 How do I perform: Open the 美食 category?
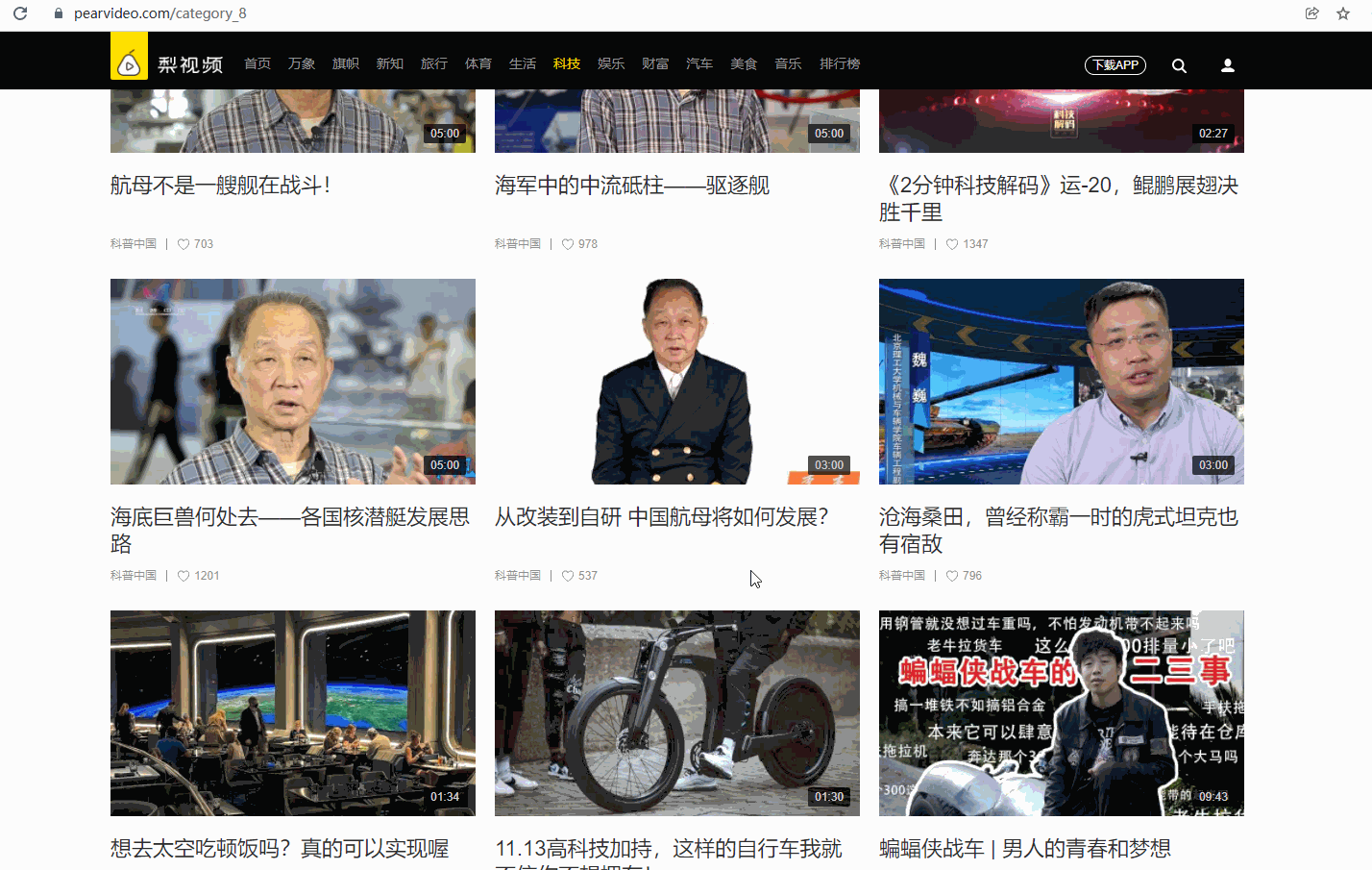point(744,63)
